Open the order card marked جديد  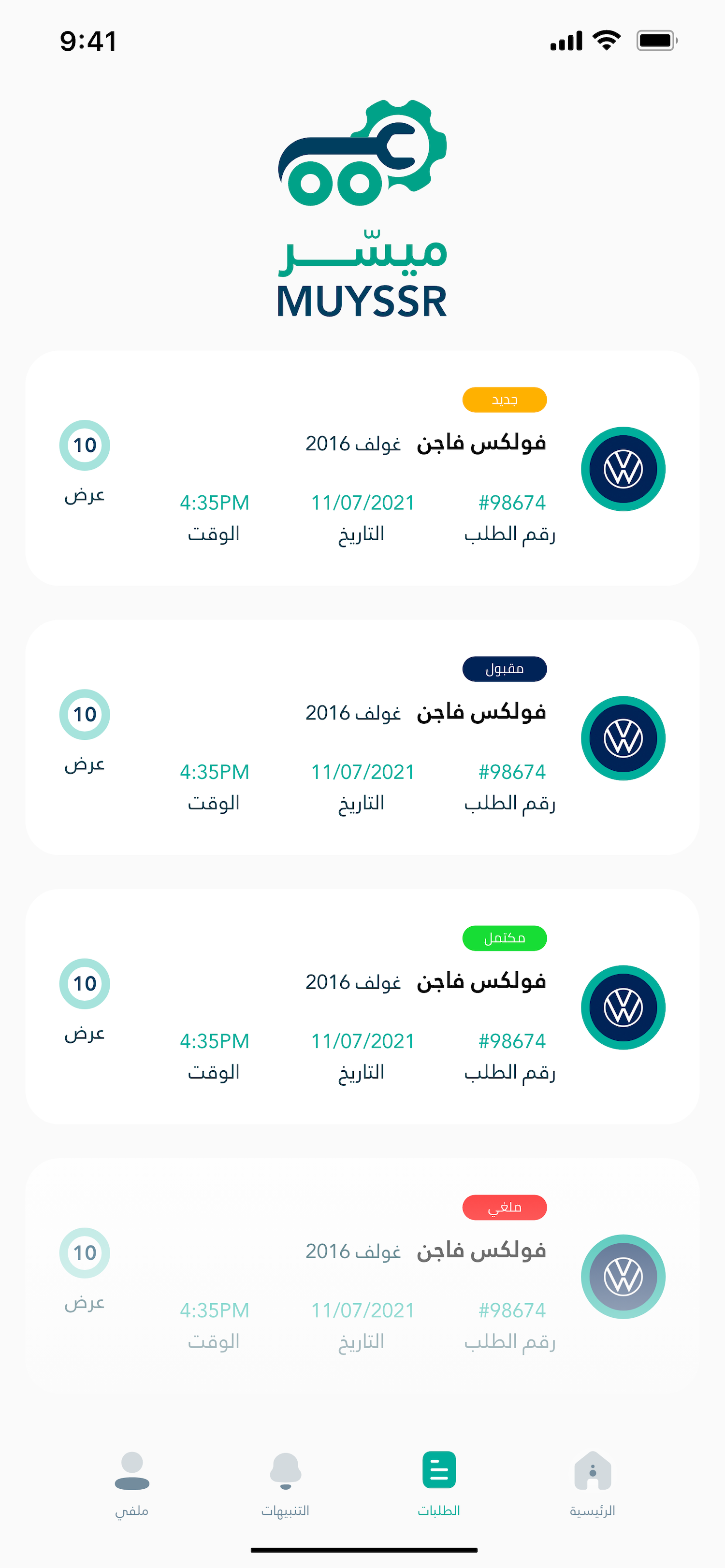[x=362, y=468]
